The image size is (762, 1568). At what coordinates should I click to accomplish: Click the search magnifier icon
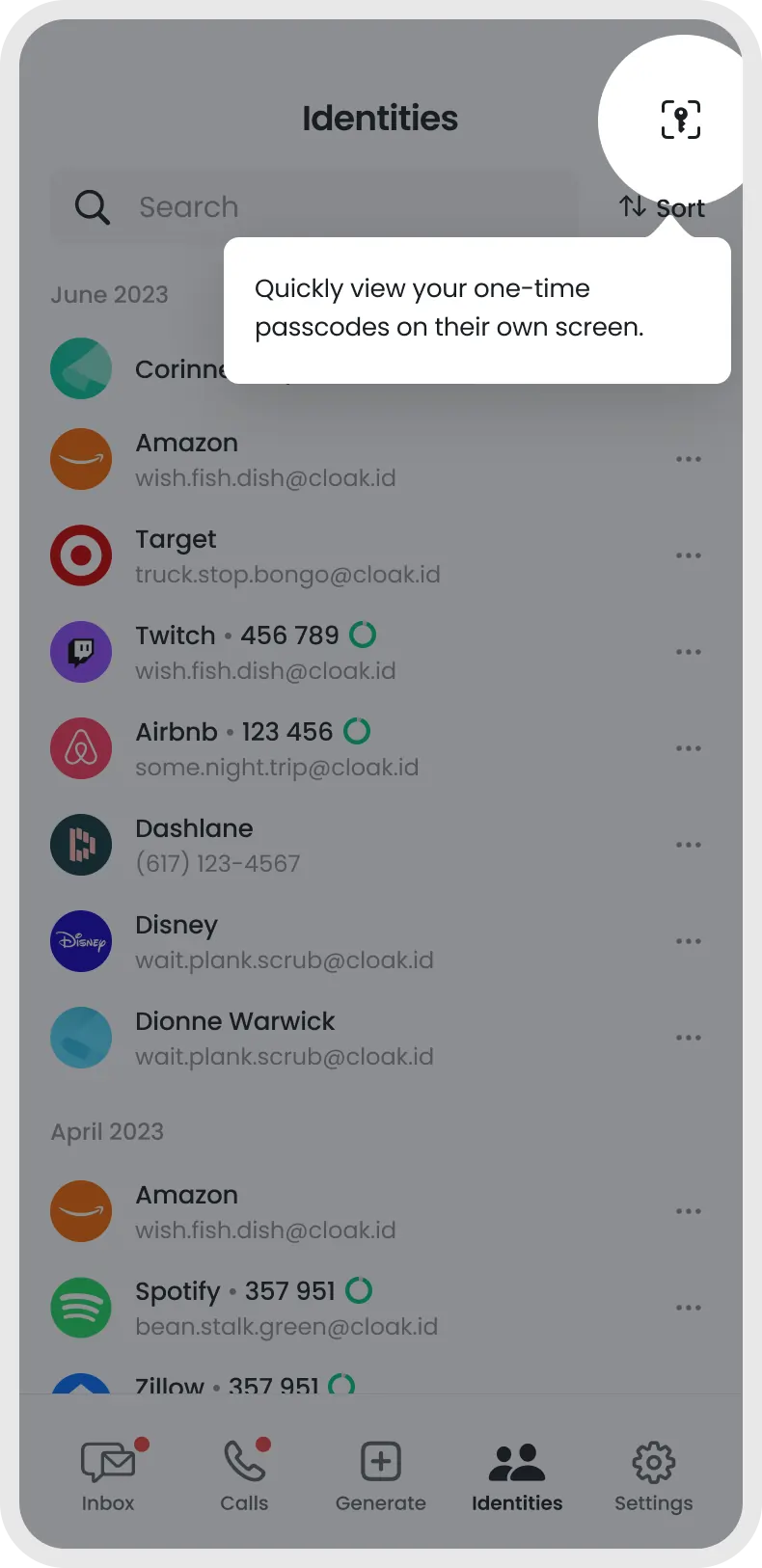click(x=91, y=206)
